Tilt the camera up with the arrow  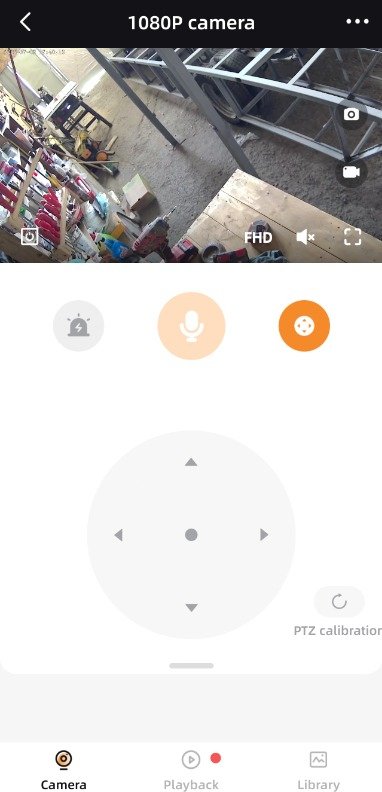pyautogui.click(x=190, y=462)
